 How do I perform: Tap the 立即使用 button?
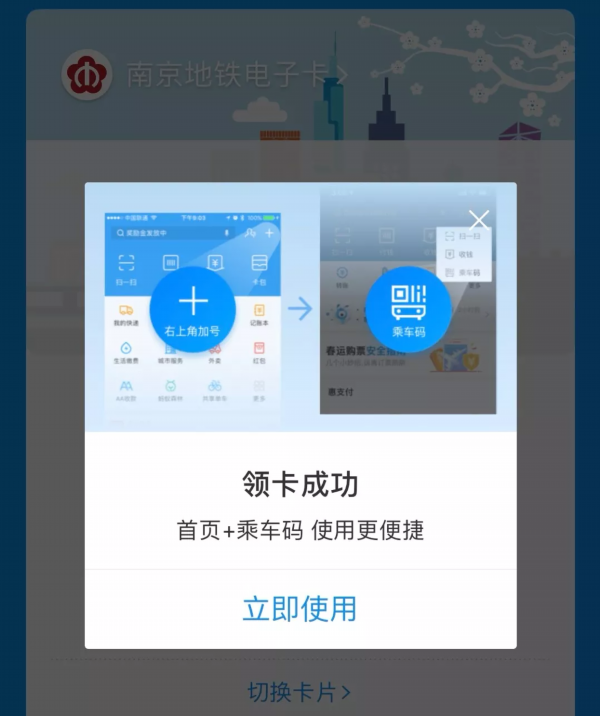point(300,608)
